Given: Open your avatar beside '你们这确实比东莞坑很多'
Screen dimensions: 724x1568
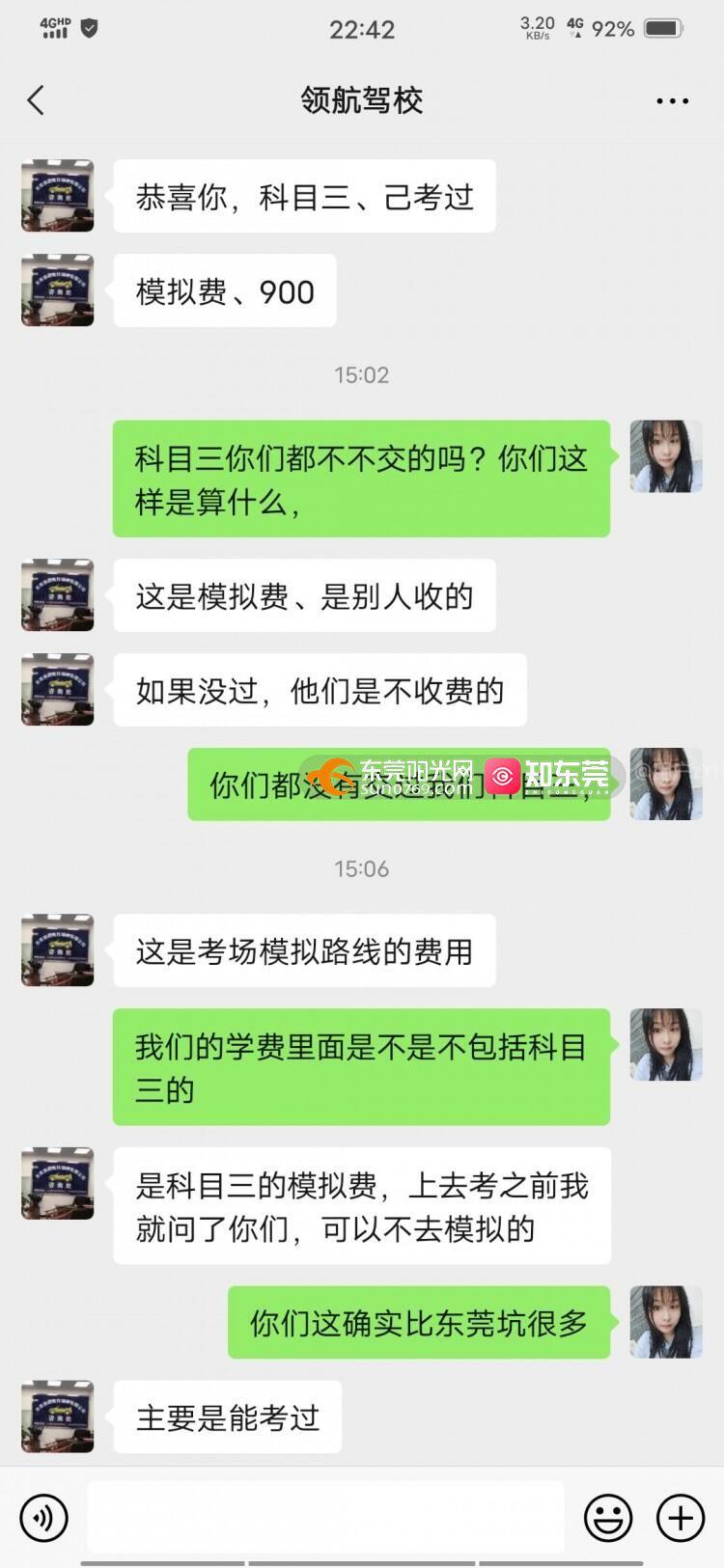Looking at the screenshot, I should tap(666, 1322).
